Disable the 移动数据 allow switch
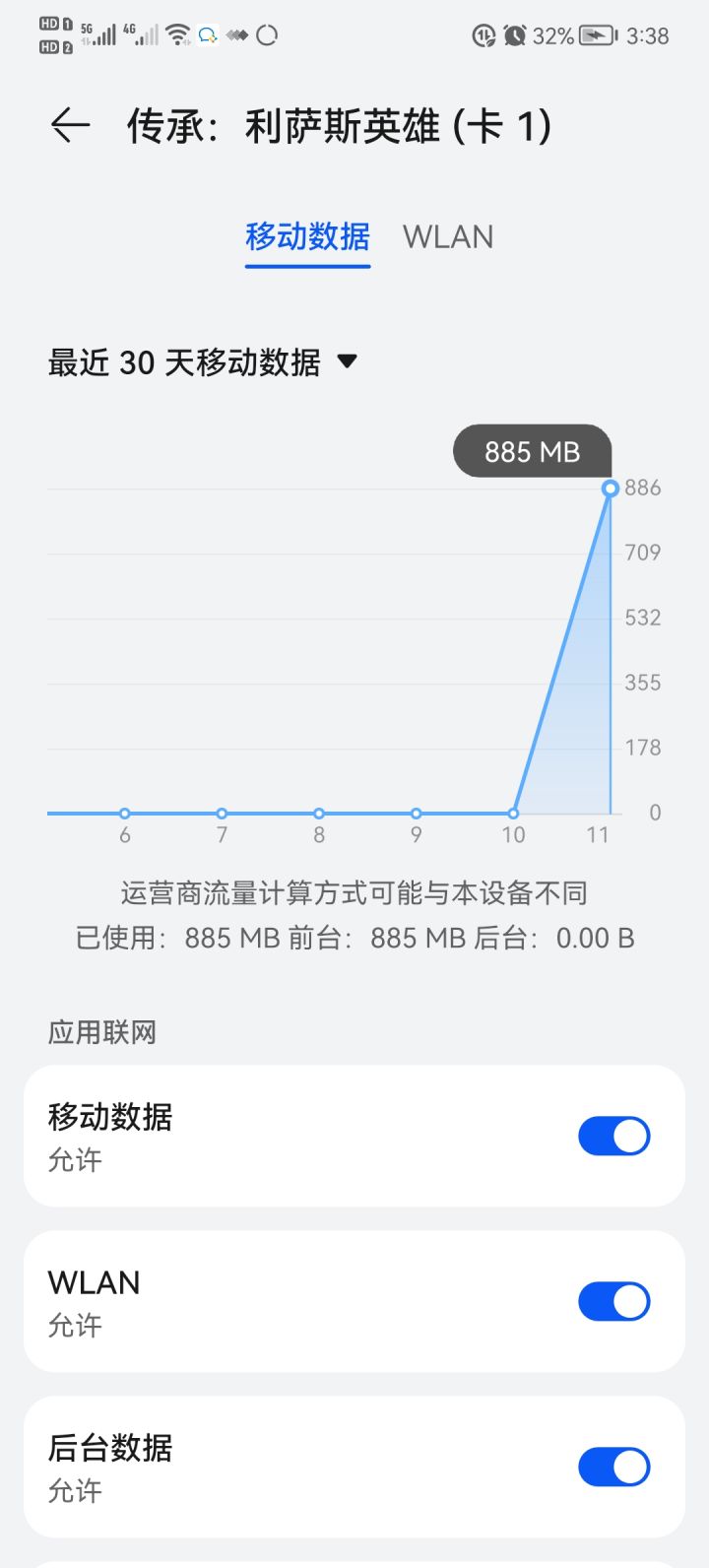The width and height of the screenshot is (709, 1568). point(613,1136)
